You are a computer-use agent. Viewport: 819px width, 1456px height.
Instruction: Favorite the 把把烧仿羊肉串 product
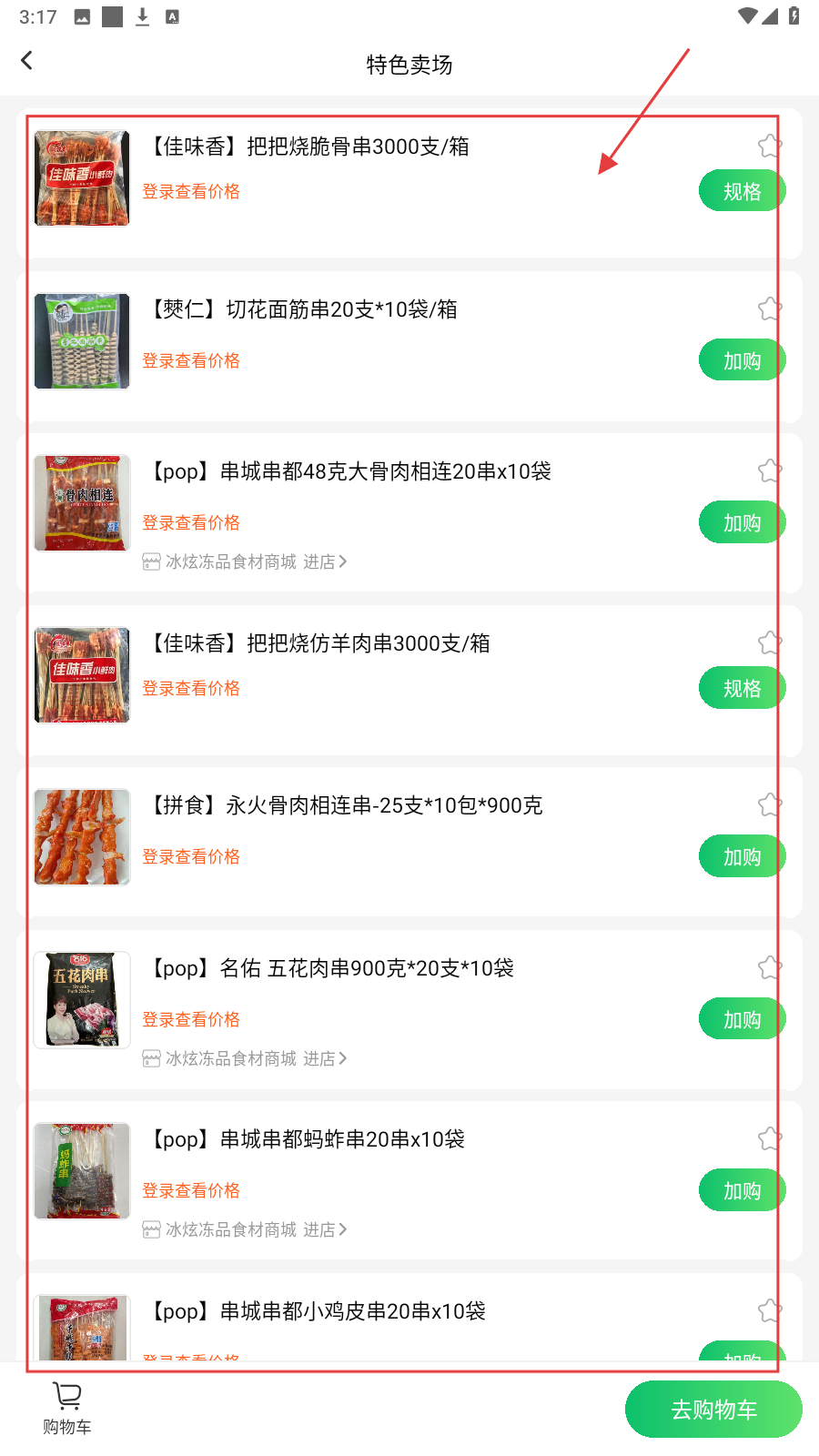pos(769,642)
